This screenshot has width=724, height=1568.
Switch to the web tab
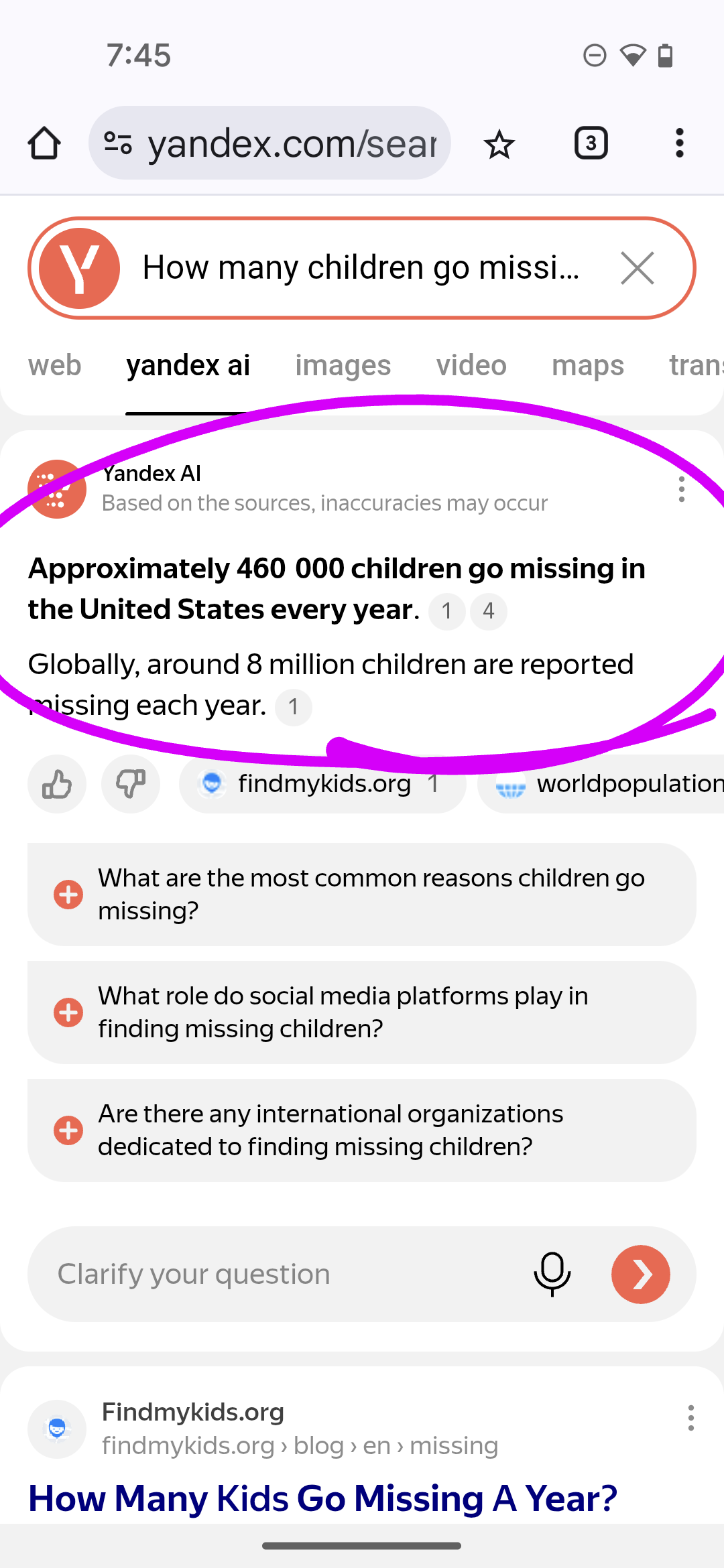55,366
